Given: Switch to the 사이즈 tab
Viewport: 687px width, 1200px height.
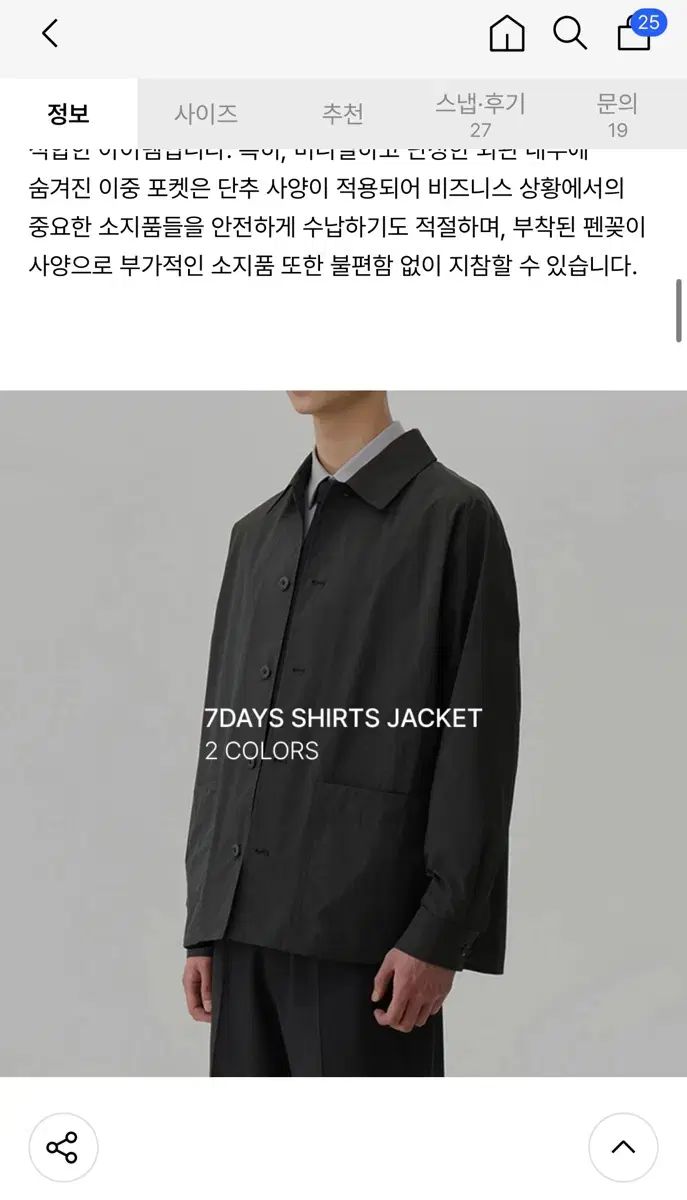Looking at the screenshot, I should click(206, 114).
